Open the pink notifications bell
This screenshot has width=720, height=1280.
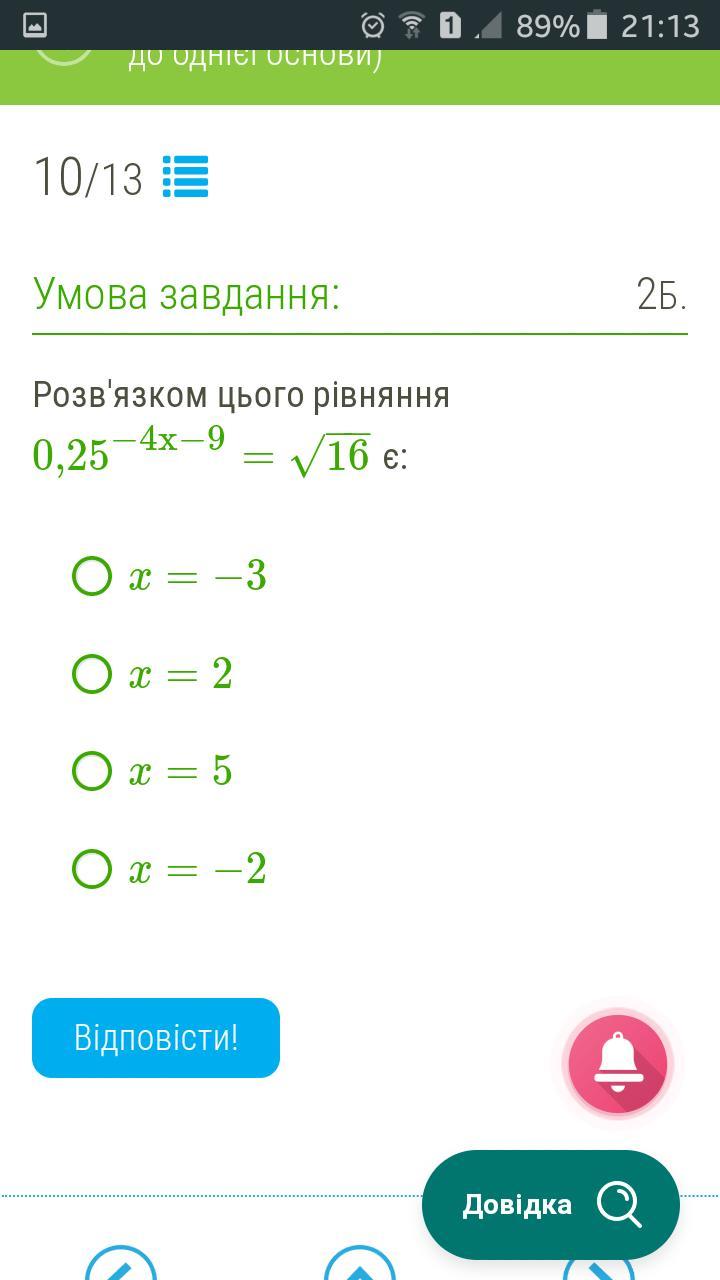pos(618,1063)
